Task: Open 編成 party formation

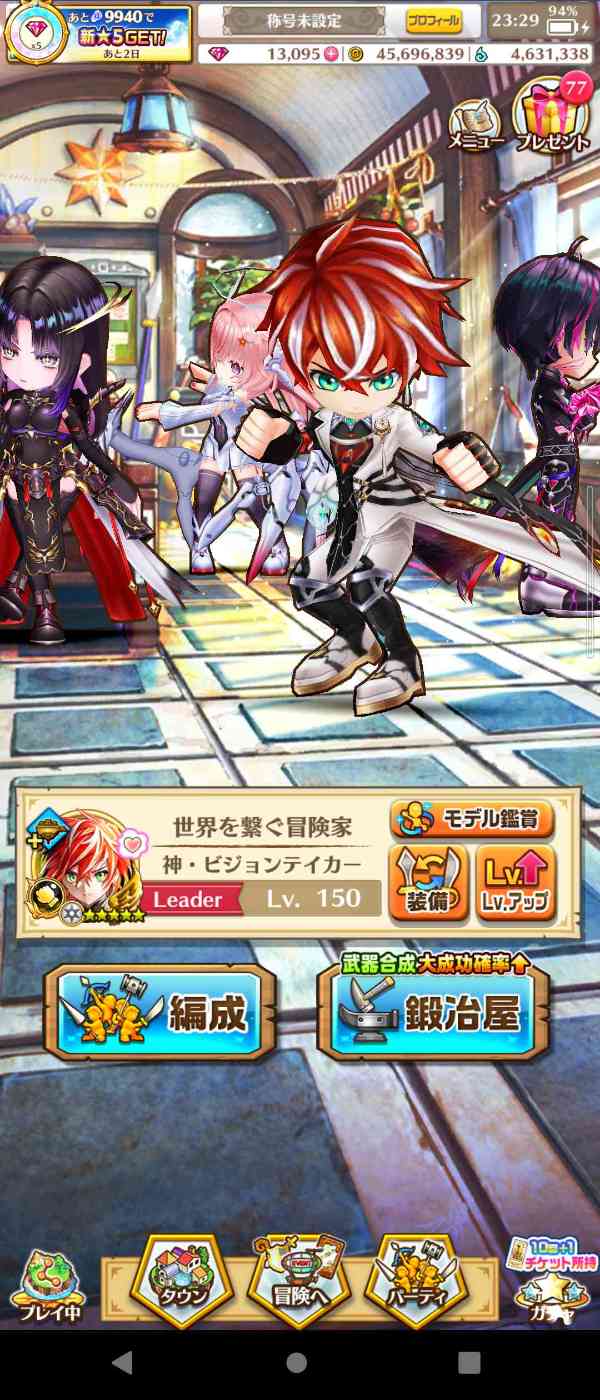Action: click(160, 1013)
